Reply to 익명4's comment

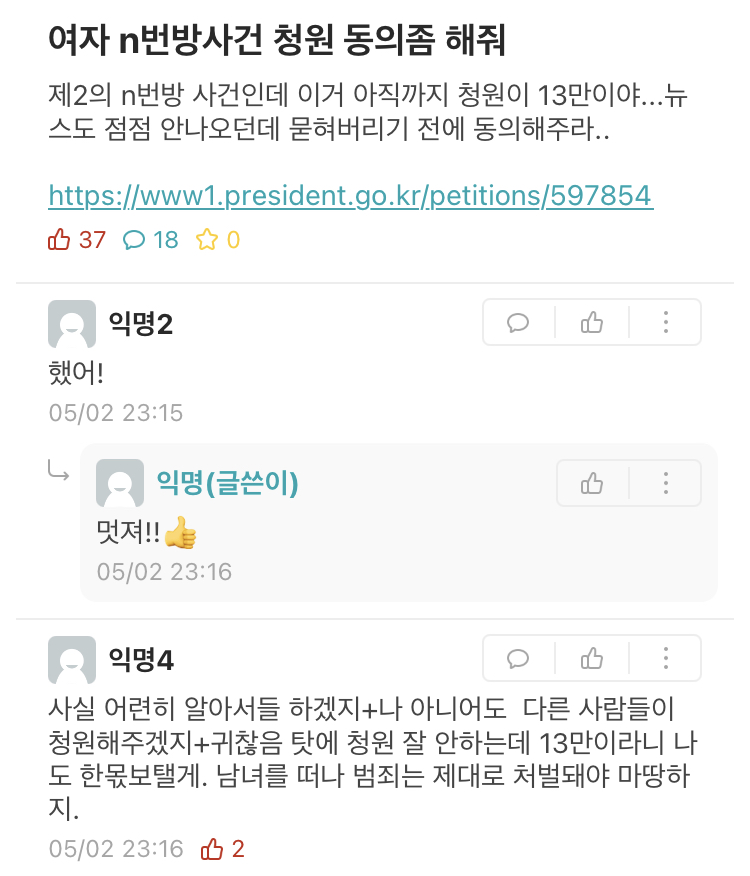(x=518, y=658)
